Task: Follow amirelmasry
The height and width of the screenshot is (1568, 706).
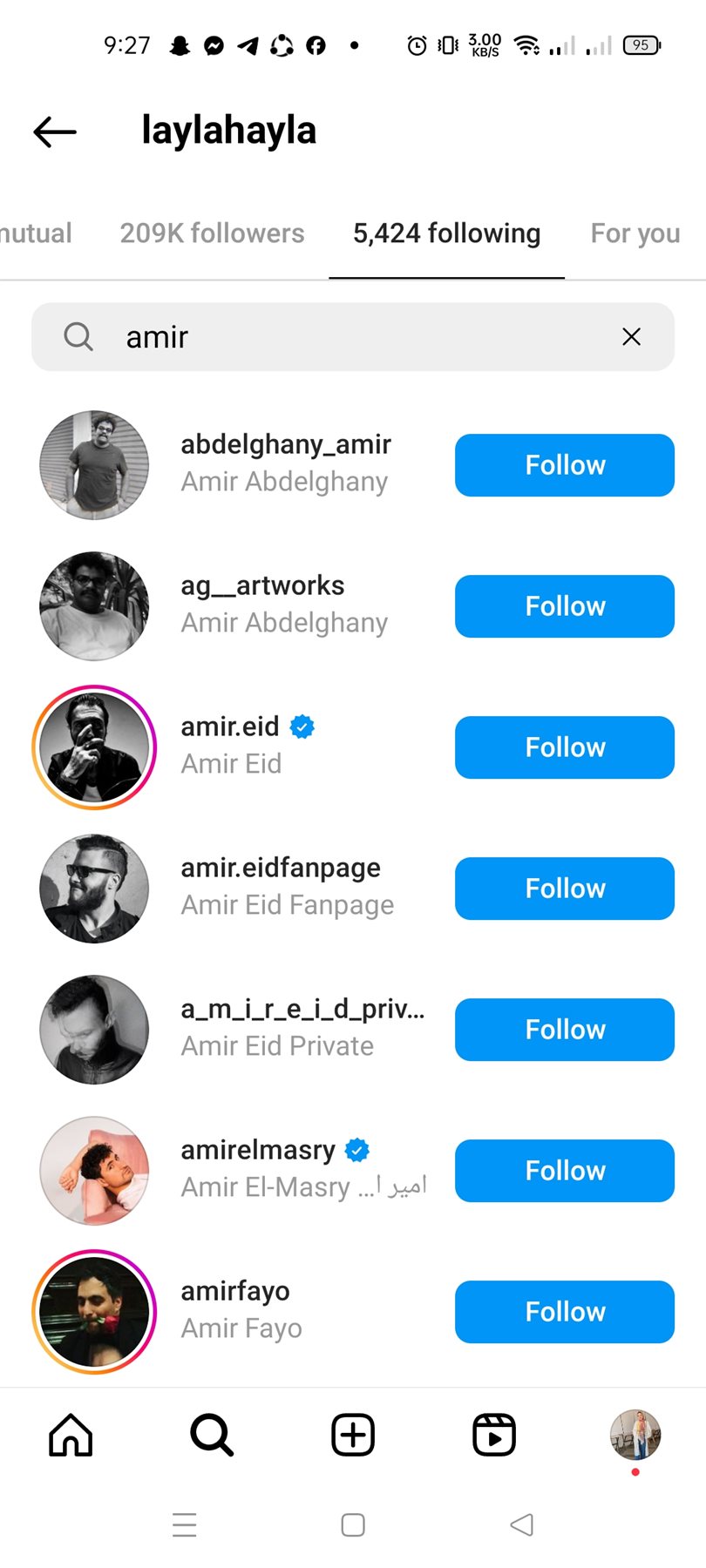Action: point(564,1171)
